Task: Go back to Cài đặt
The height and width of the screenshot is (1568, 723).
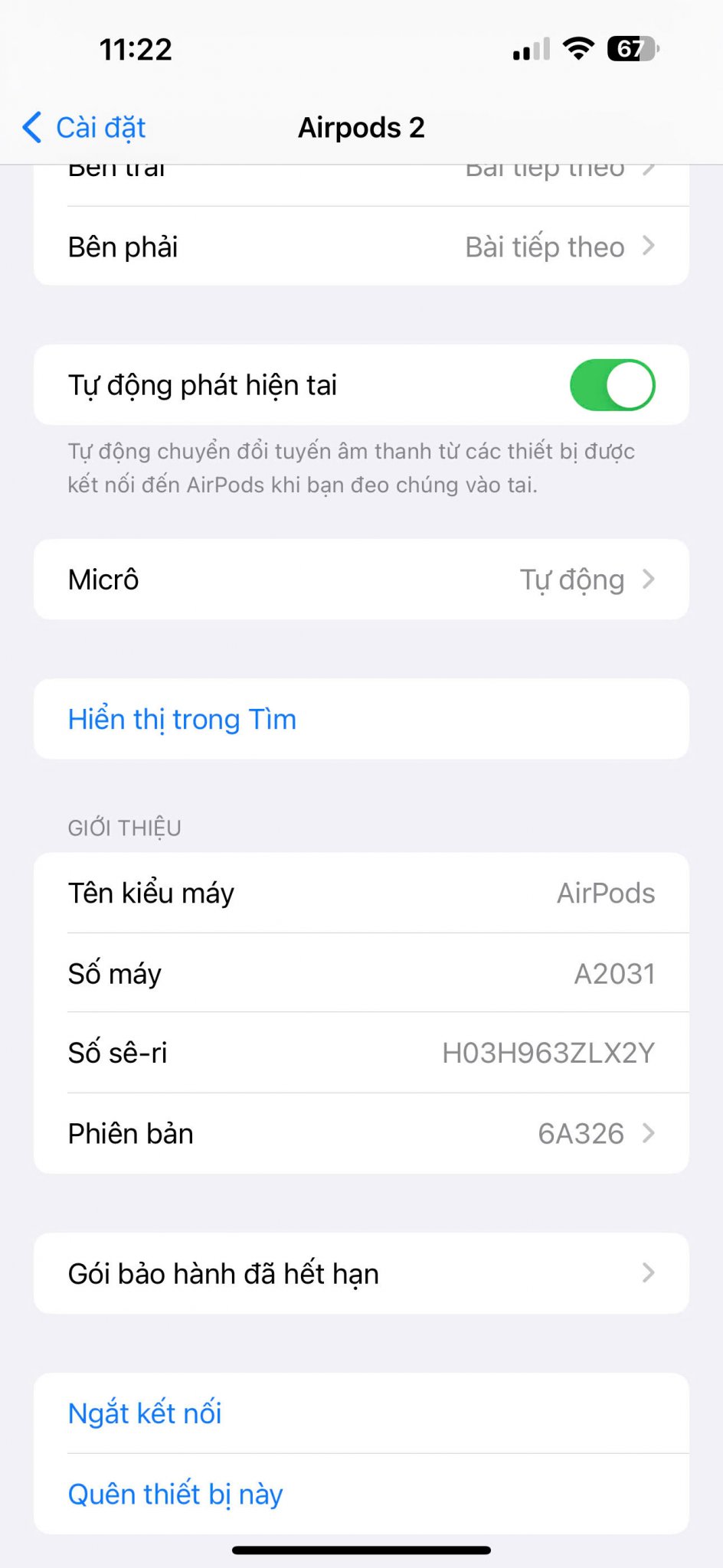Action: pos(84,127)
